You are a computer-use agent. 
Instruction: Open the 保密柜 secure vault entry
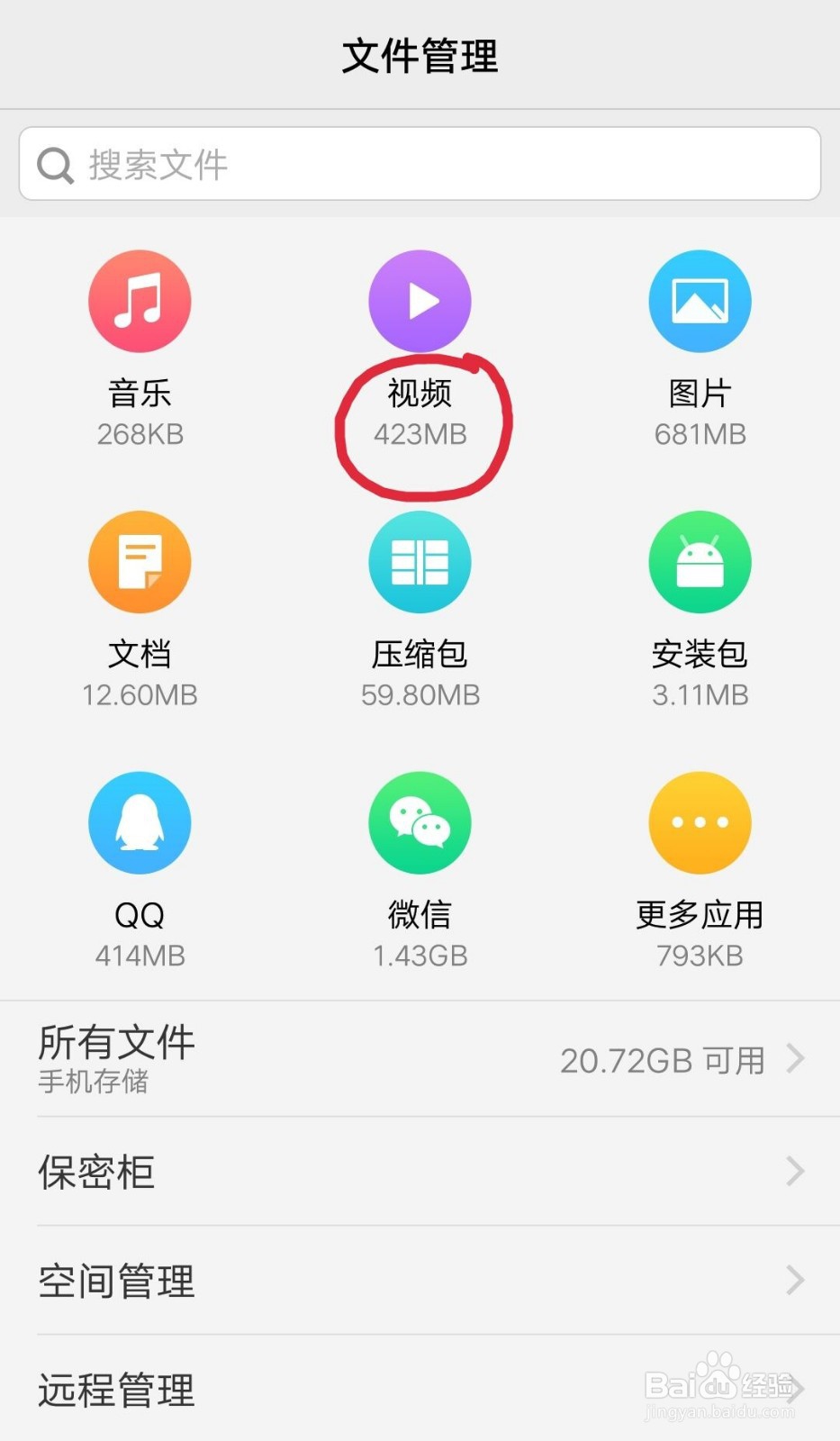360,1171
